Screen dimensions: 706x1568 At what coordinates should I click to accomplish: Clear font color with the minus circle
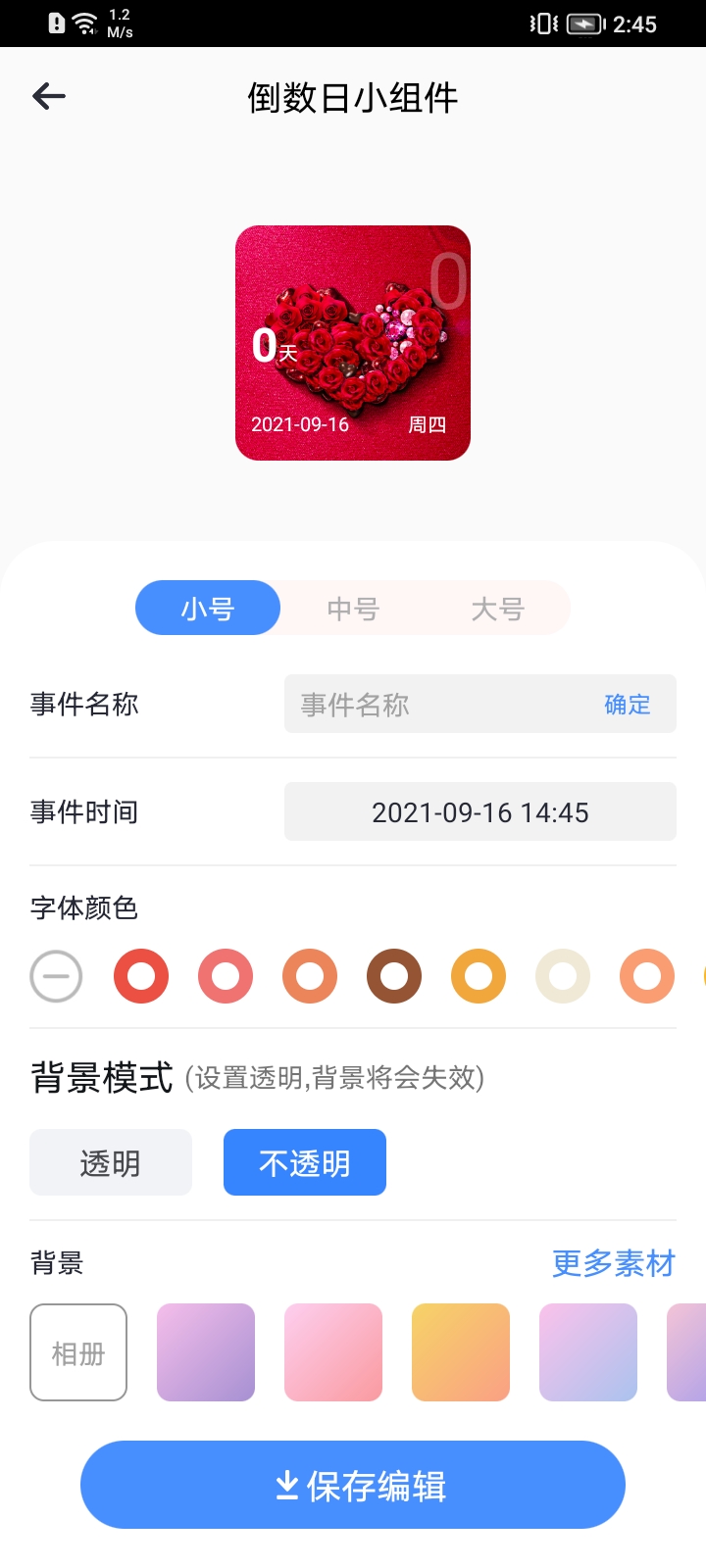[x=56, y=976]
